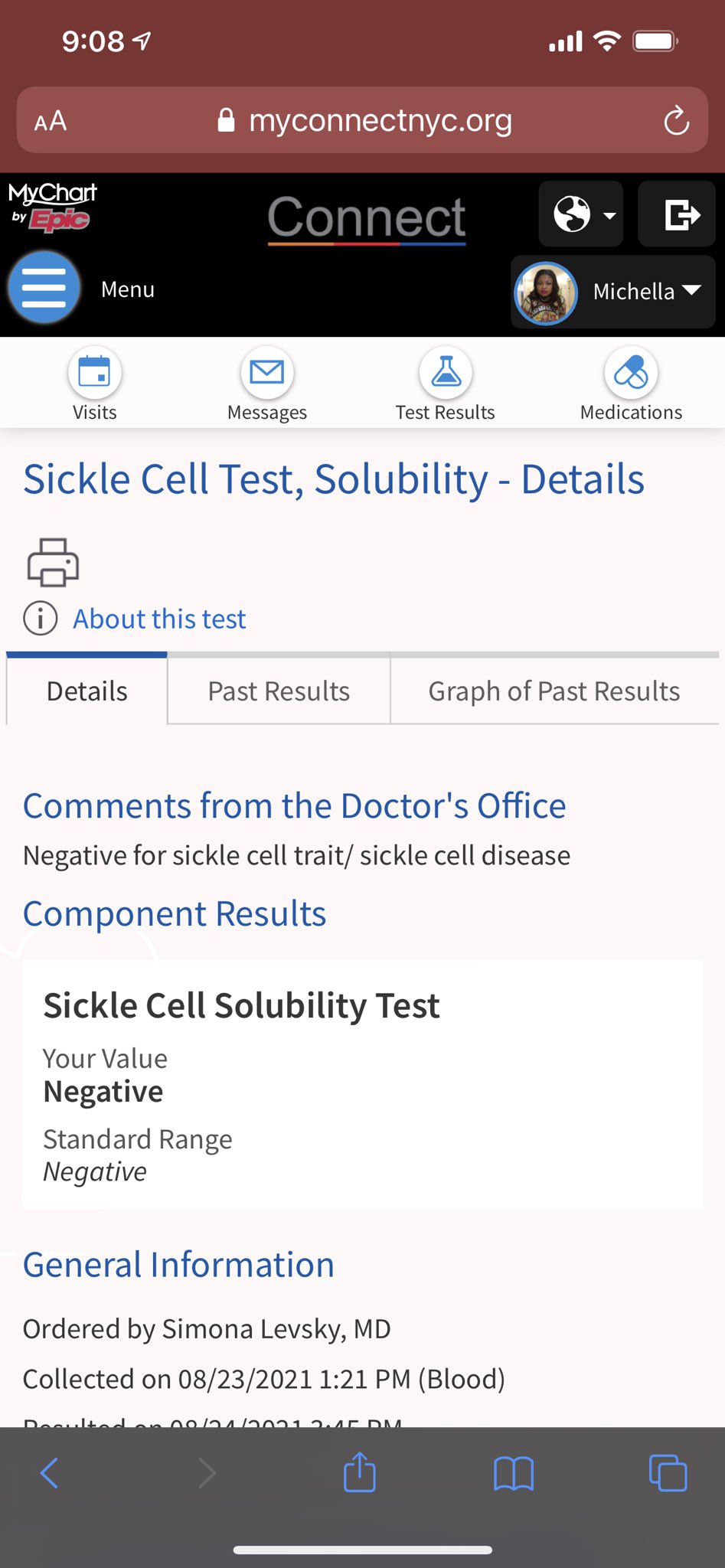Click the info icon beside About this test
This screenshot has height=1568, width=725.
pos(40,619)
